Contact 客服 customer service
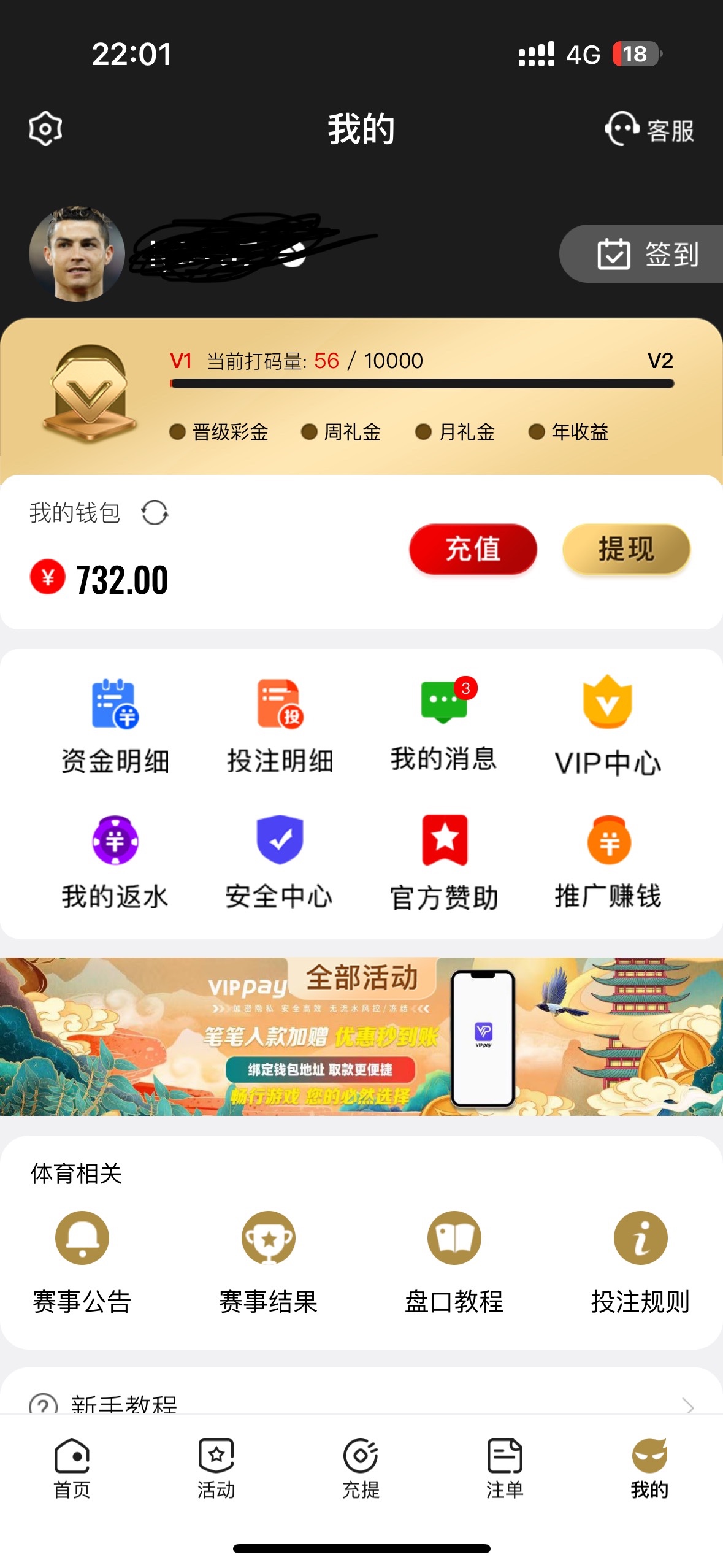 tap(649, 129)
